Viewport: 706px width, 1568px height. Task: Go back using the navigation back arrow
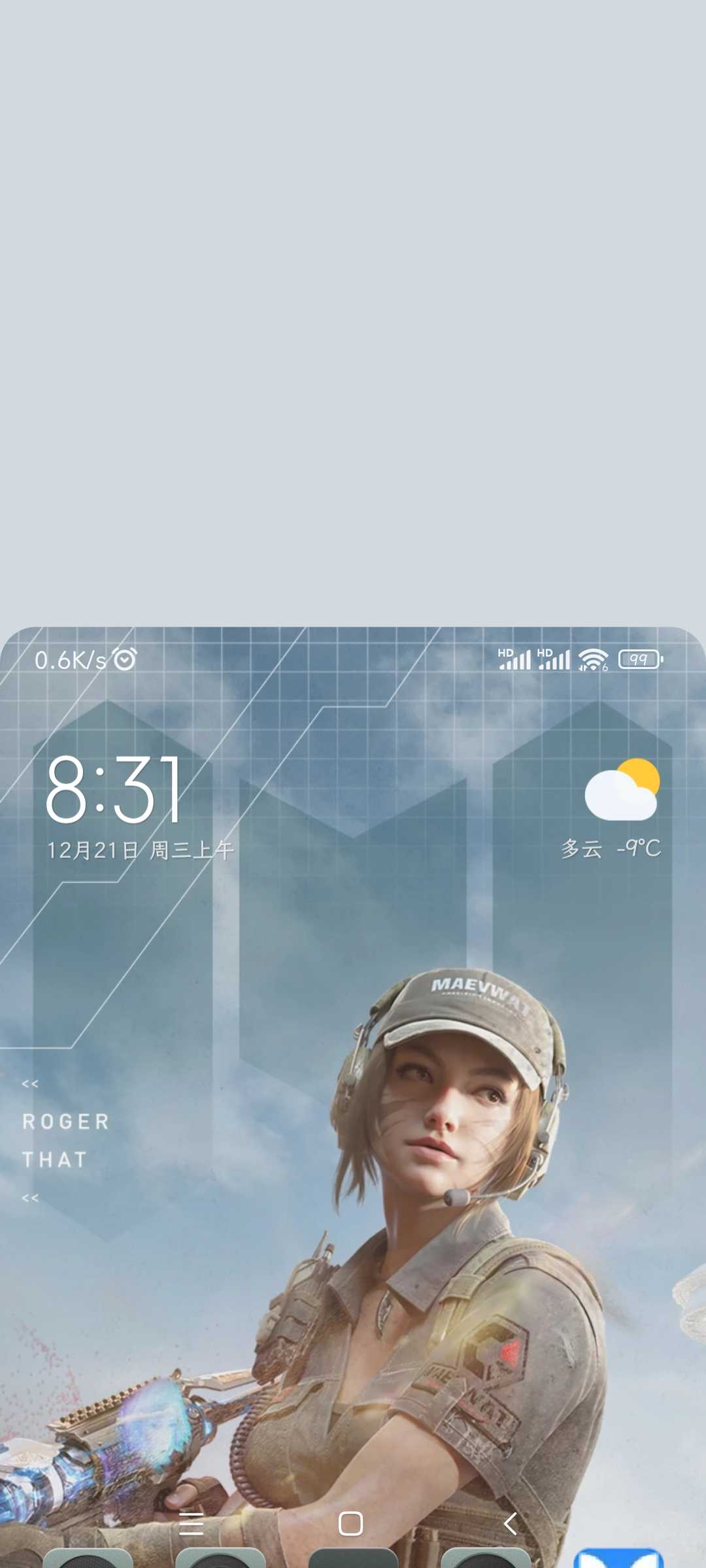pyautogui.click(x=511, y=1524)
